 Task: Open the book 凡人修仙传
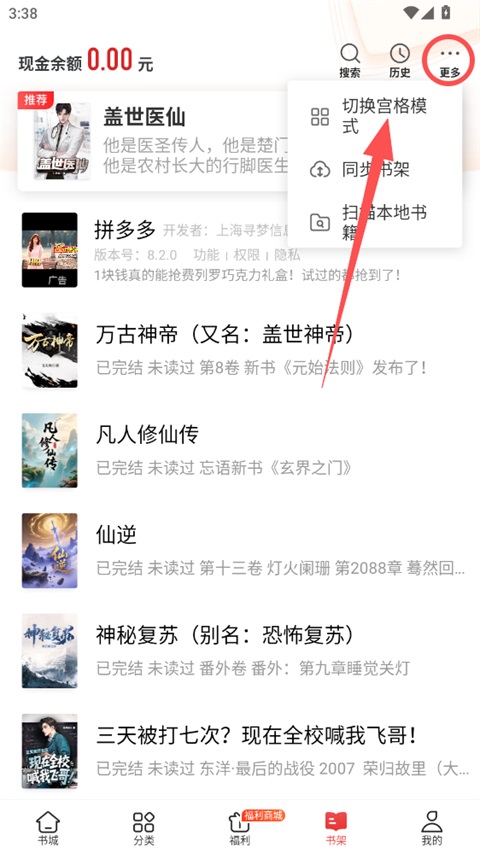pos(240,450)
